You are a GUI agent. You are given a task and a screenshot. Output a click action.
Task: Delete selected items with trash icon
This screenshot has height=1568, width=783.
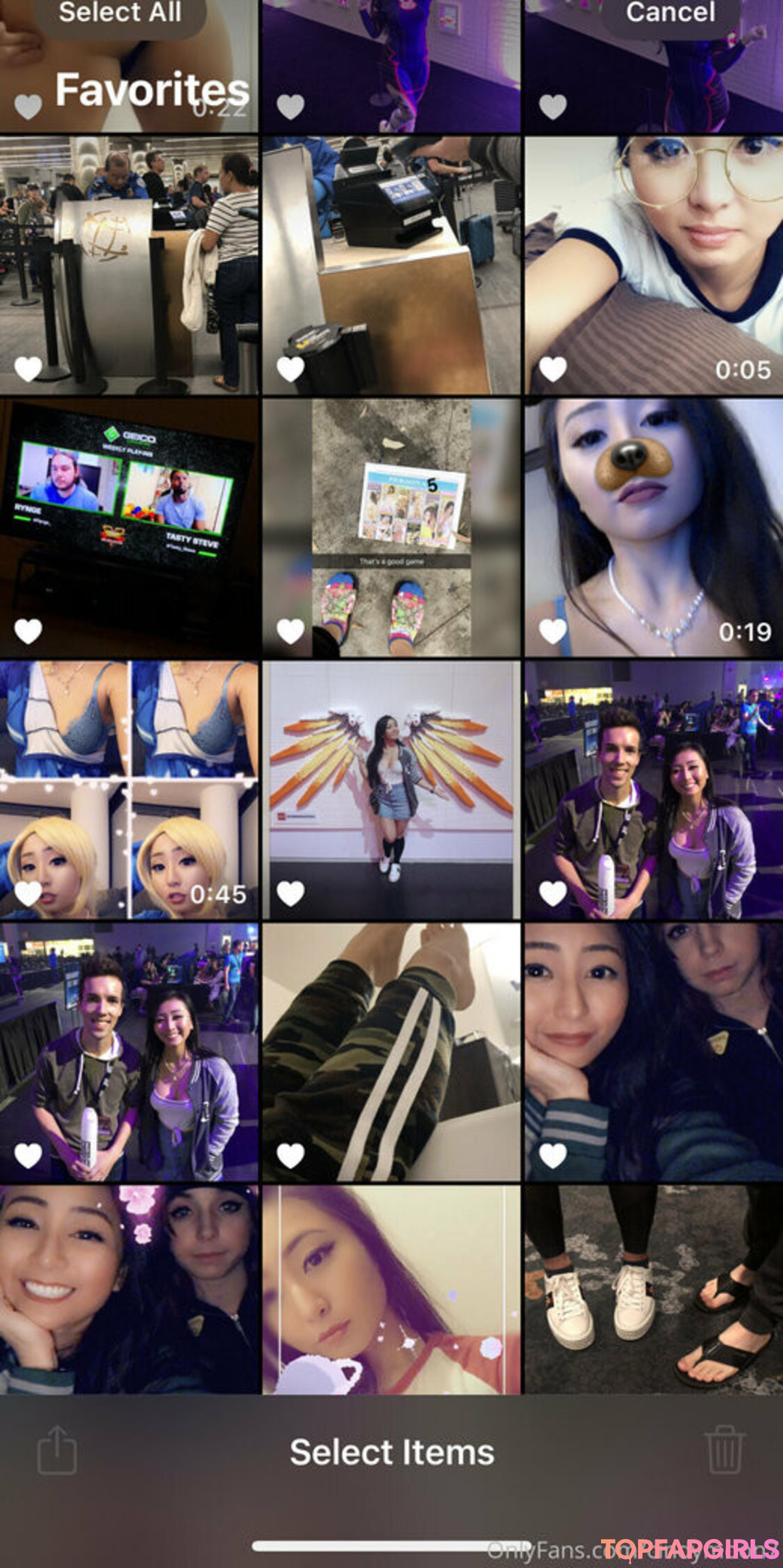pyautogui.click(x=724, y=1450)
